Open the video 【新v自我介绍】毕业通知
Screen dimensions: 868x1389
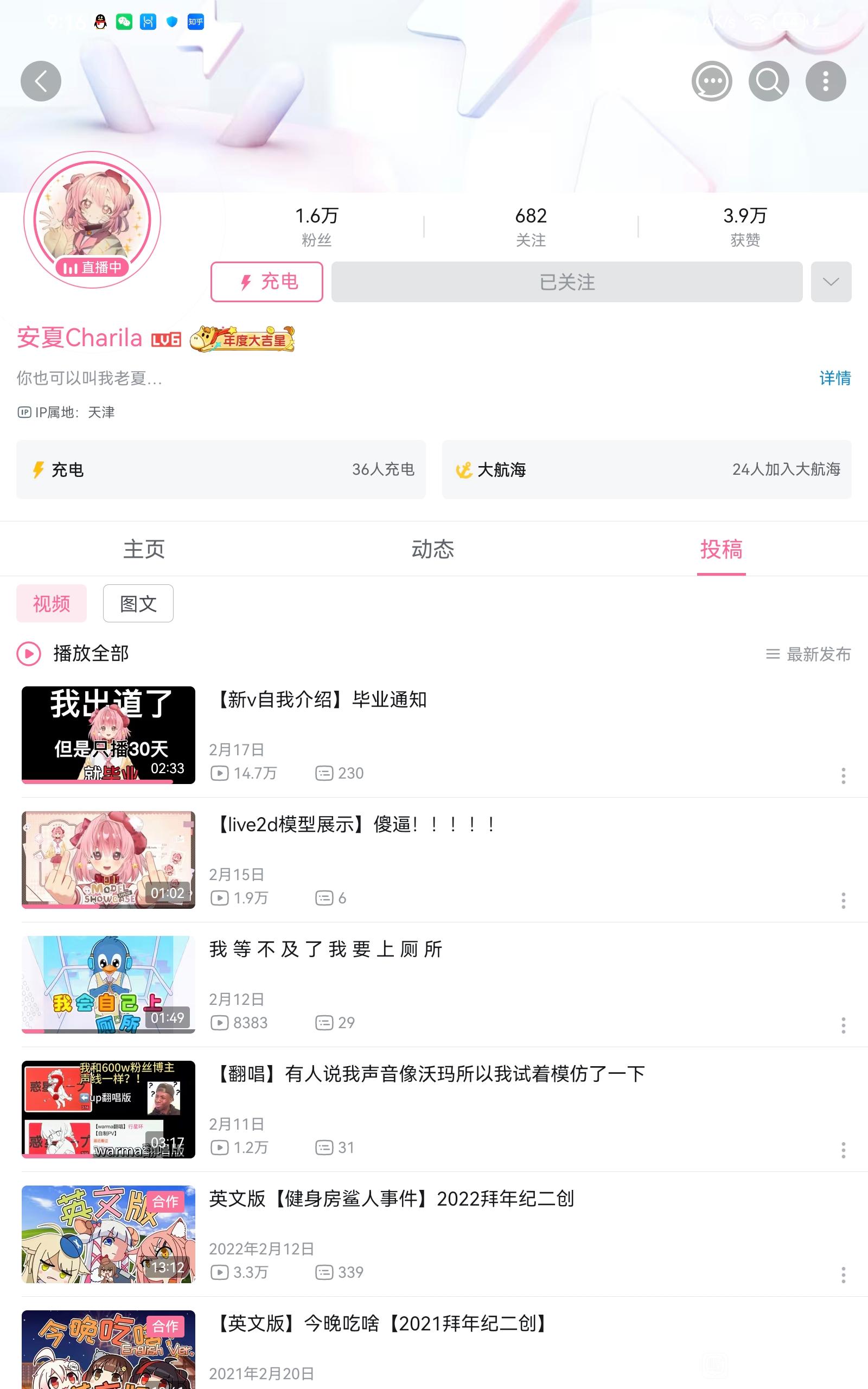pos(320,700)
